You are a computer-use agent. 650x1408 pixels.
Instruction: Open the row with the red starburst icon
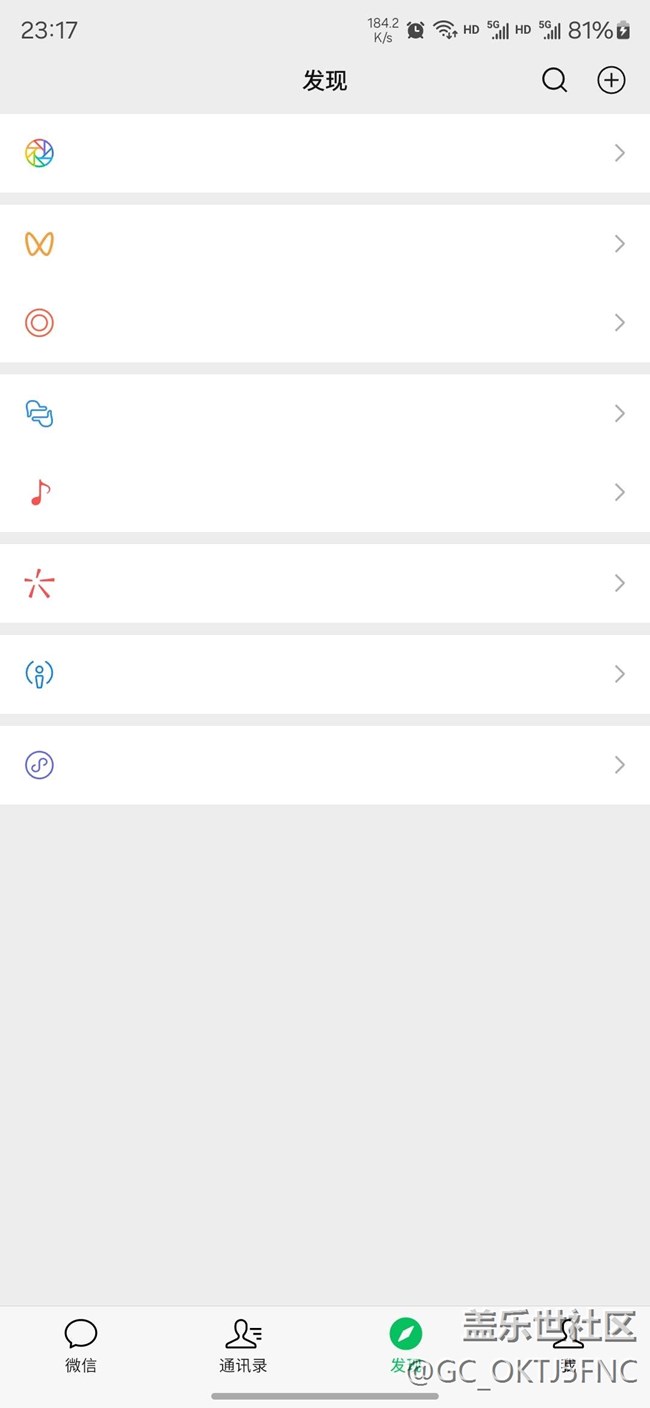tap(325, 583)
